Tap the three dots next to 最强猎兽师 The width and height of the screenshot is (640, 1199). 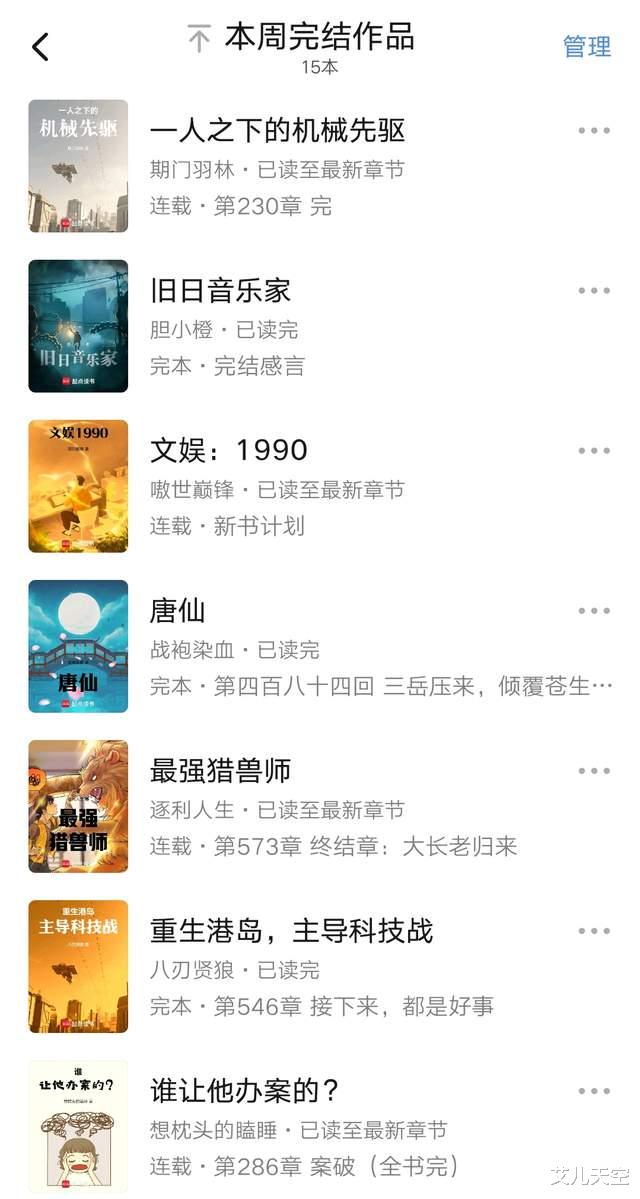(x=594, y=771)
